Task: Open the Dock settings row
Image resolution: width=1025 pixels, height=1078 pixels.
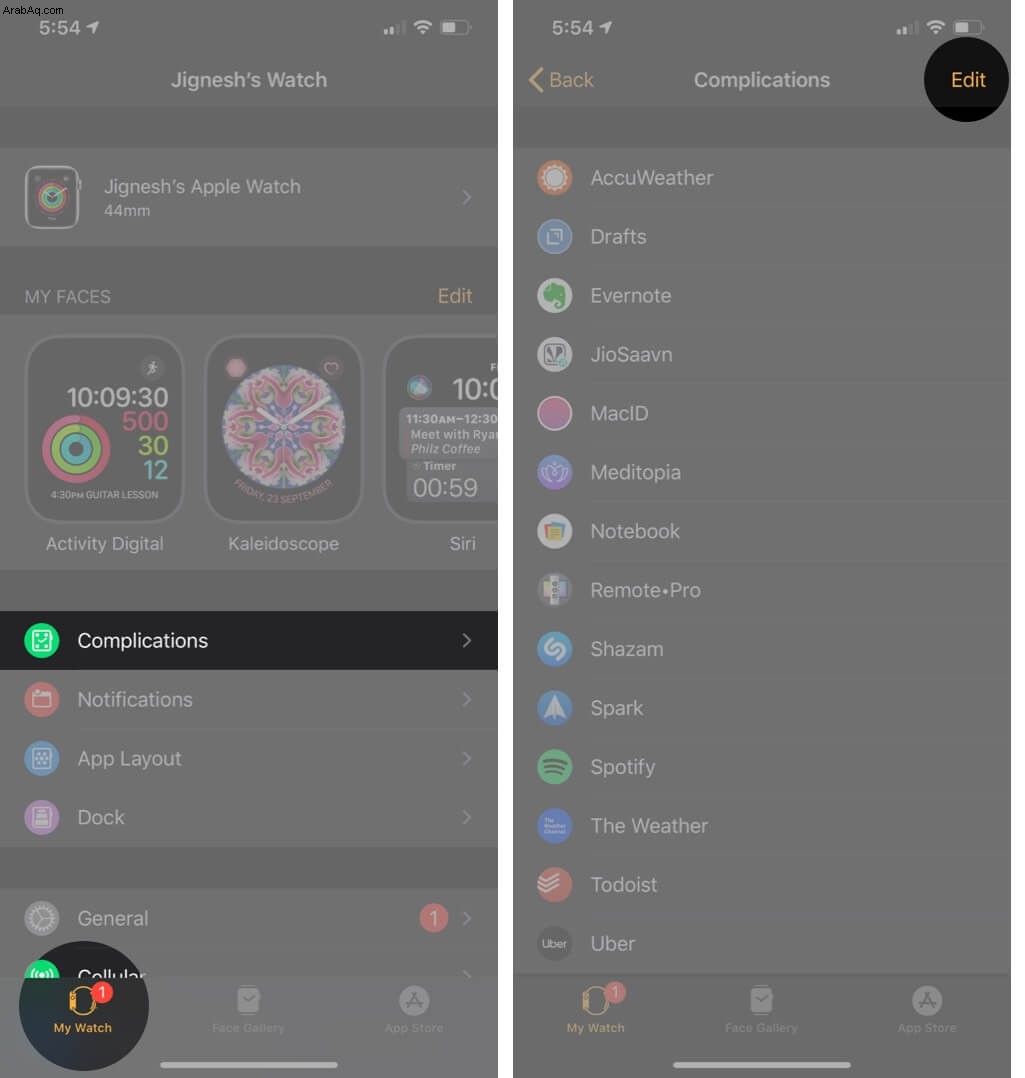Action: (x=248, y=818)
